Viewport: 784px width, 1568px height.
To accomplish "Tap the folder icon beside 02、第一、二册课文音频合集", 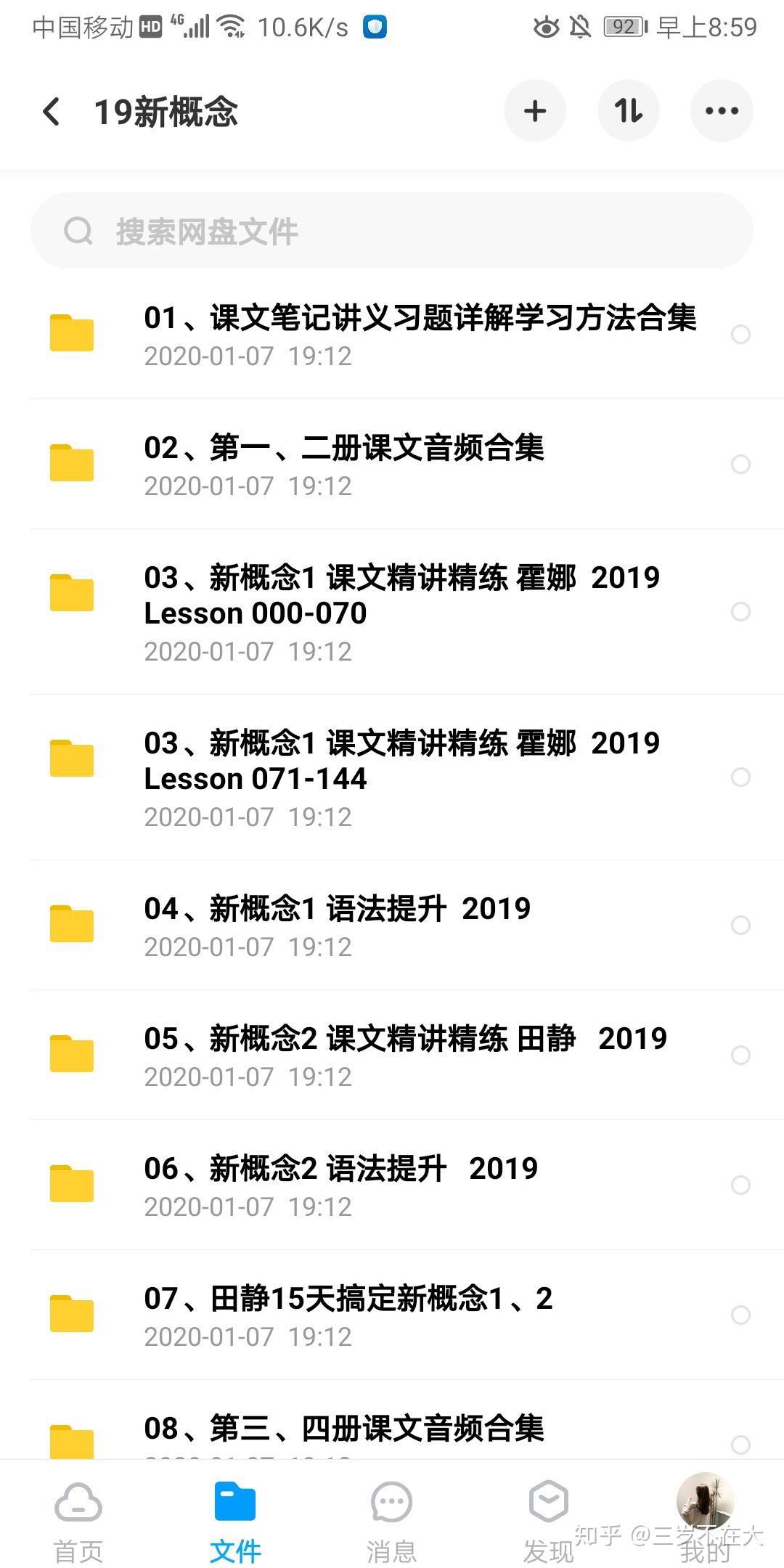I will click(70, 462).
